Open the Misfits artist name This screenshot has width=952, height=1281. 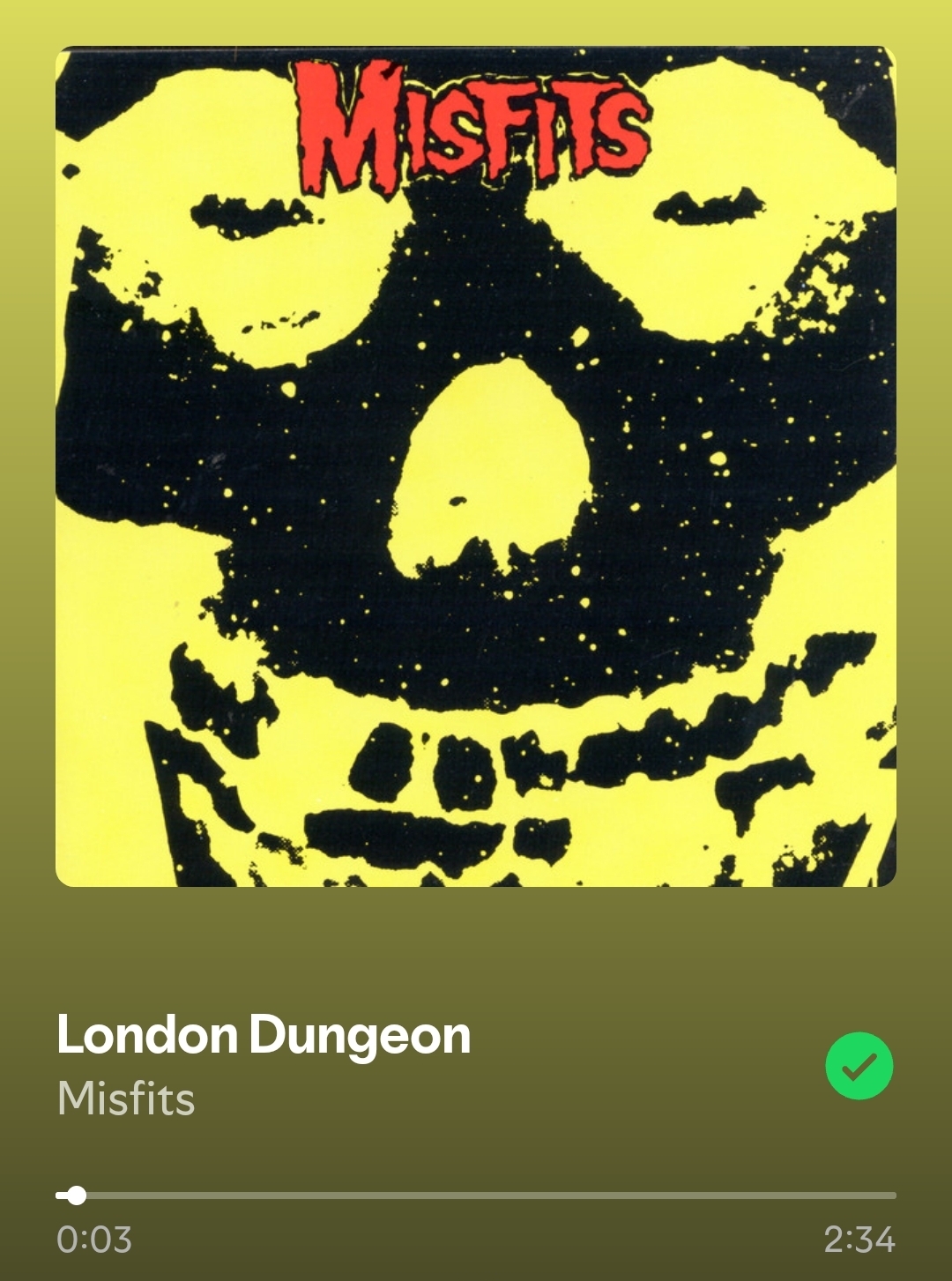tap(126, 1099)
